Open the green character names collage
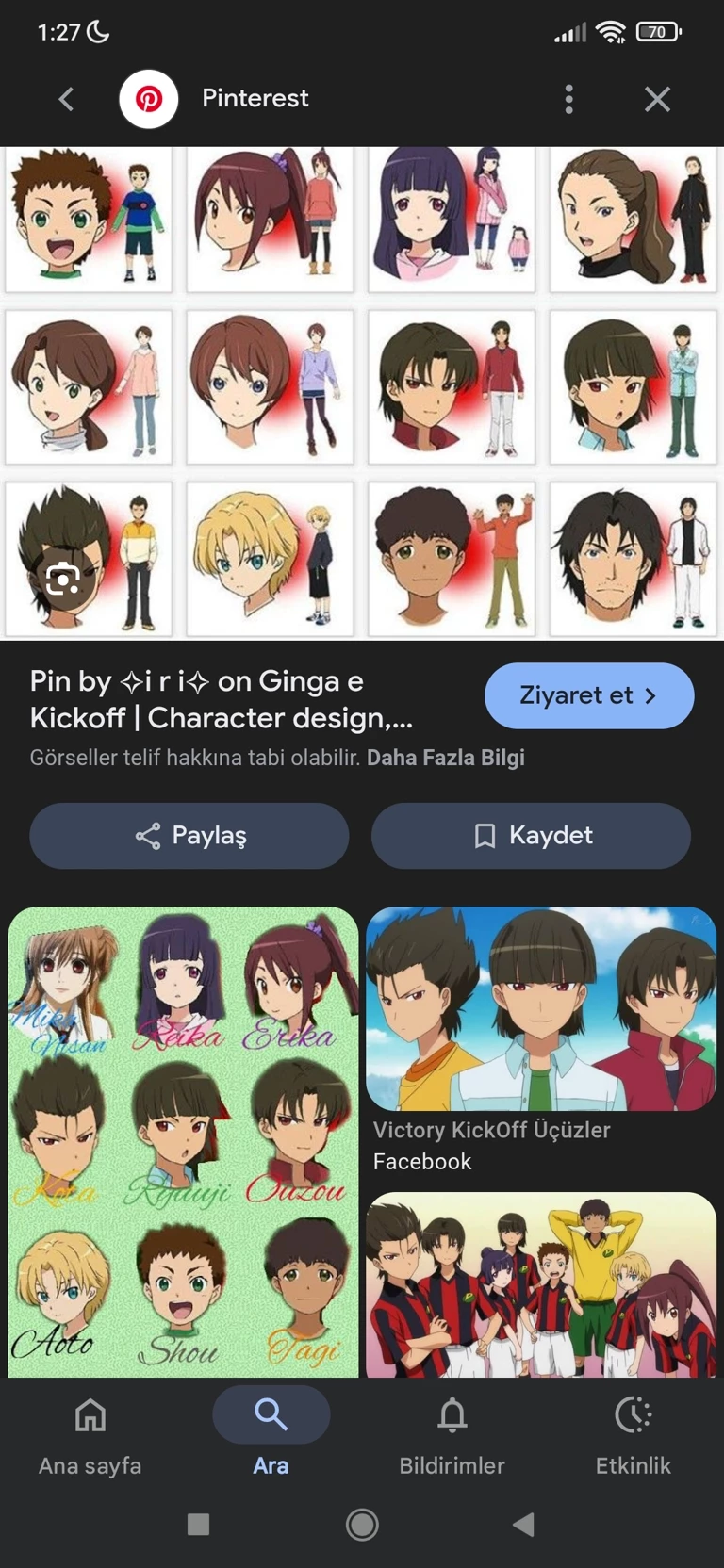The image size is (724, 1568). click(183, 1141)
